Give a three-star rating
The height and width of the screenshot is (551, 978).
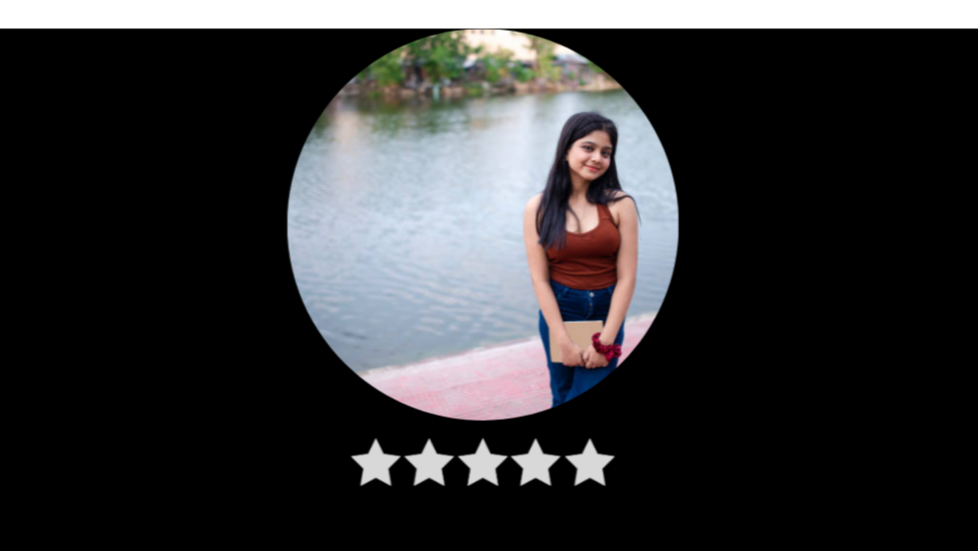[x=483, y=464]
